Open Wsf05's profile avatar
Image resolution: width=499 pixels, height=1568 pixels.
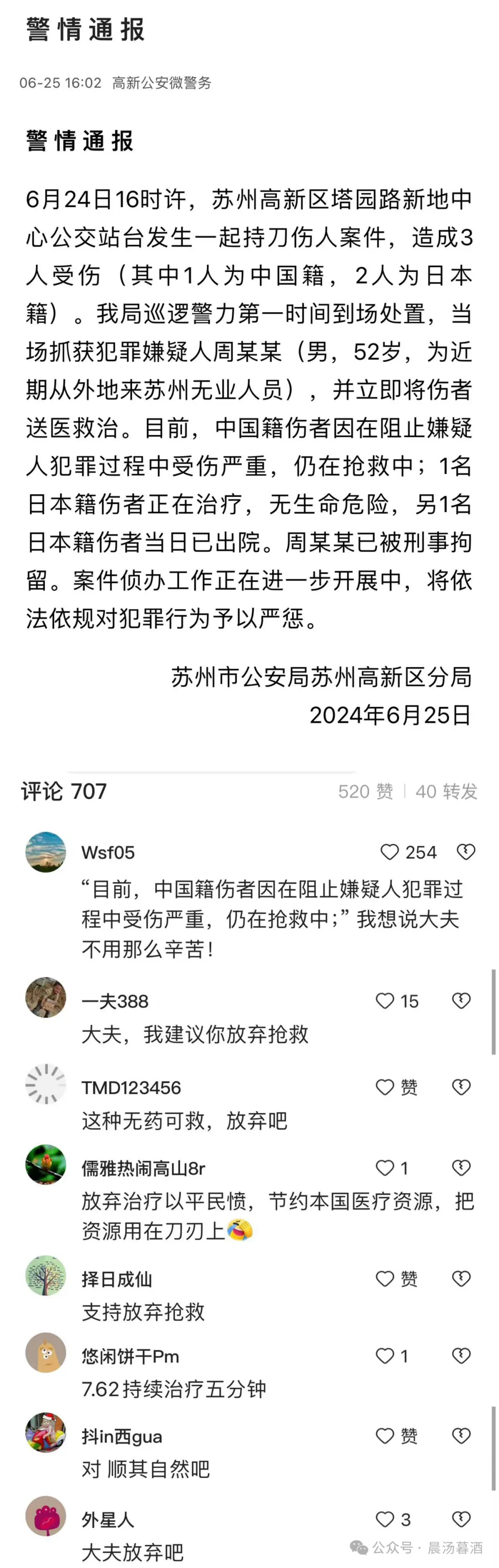click(46, 852)
